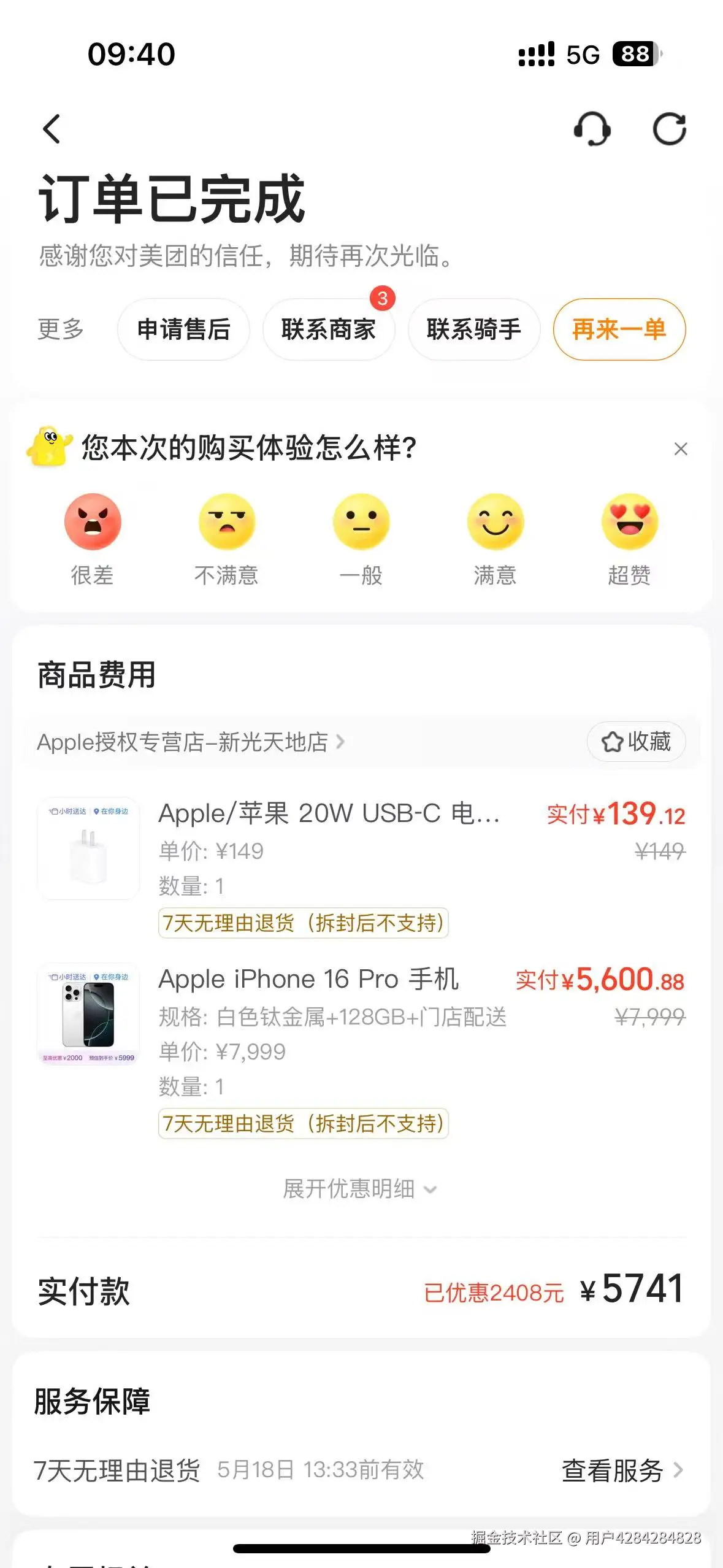The height and width of the screenshot is (1568, 723).
Task: Open 查看服务 service details
Action: [612, 1469]
